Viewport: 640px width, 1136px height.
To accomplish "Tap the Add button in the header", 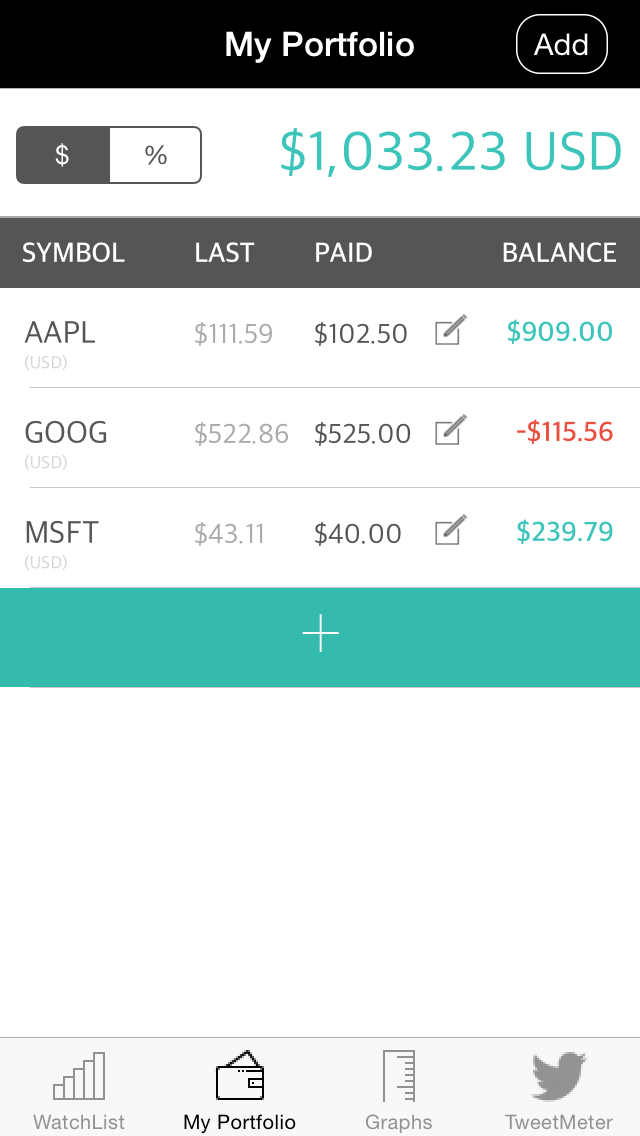I will pos(561,45).
